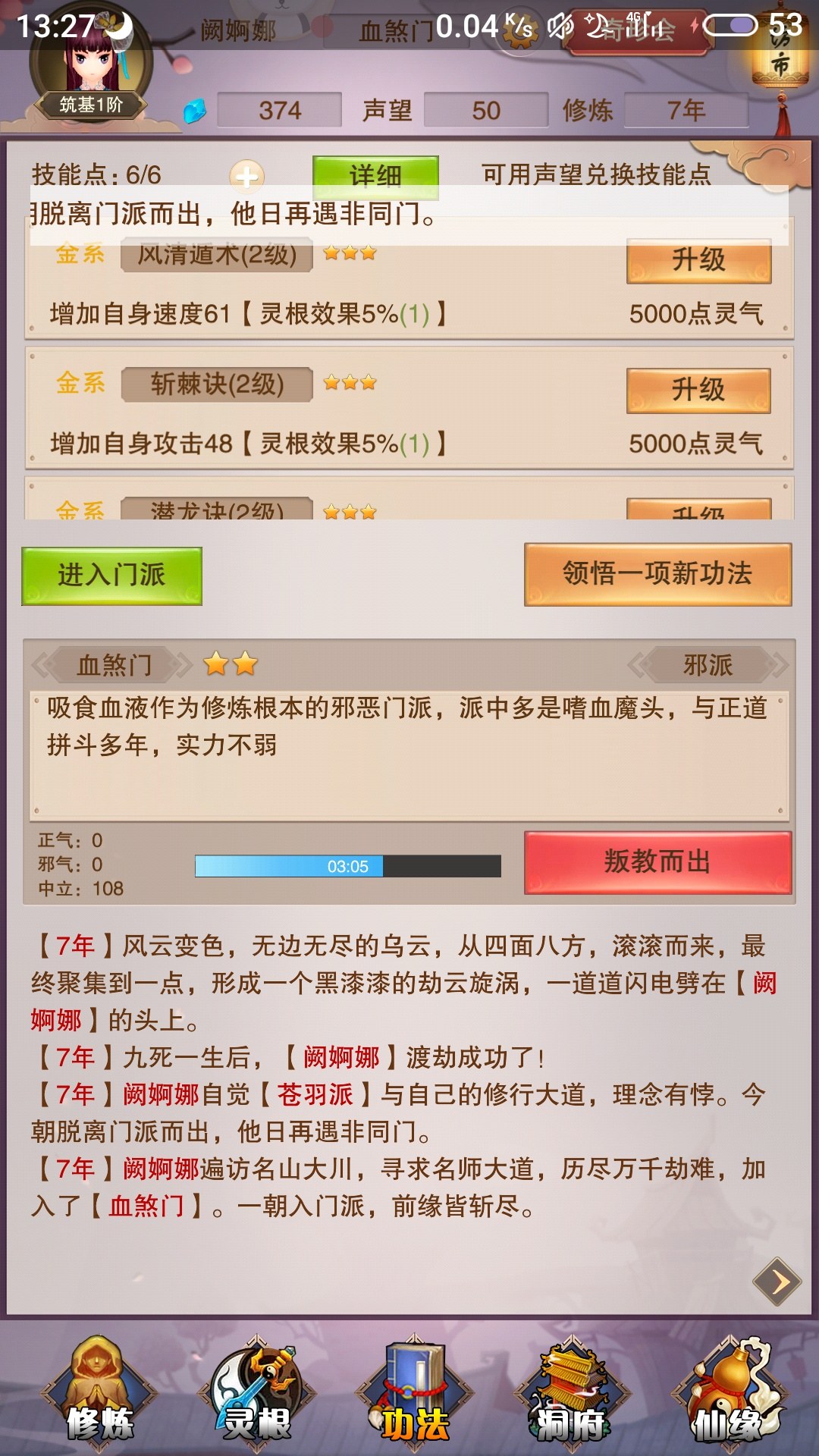Leave the sect with 叛教而出
This screenshot has width=819, height=1456.
click(x=657, y=862)
